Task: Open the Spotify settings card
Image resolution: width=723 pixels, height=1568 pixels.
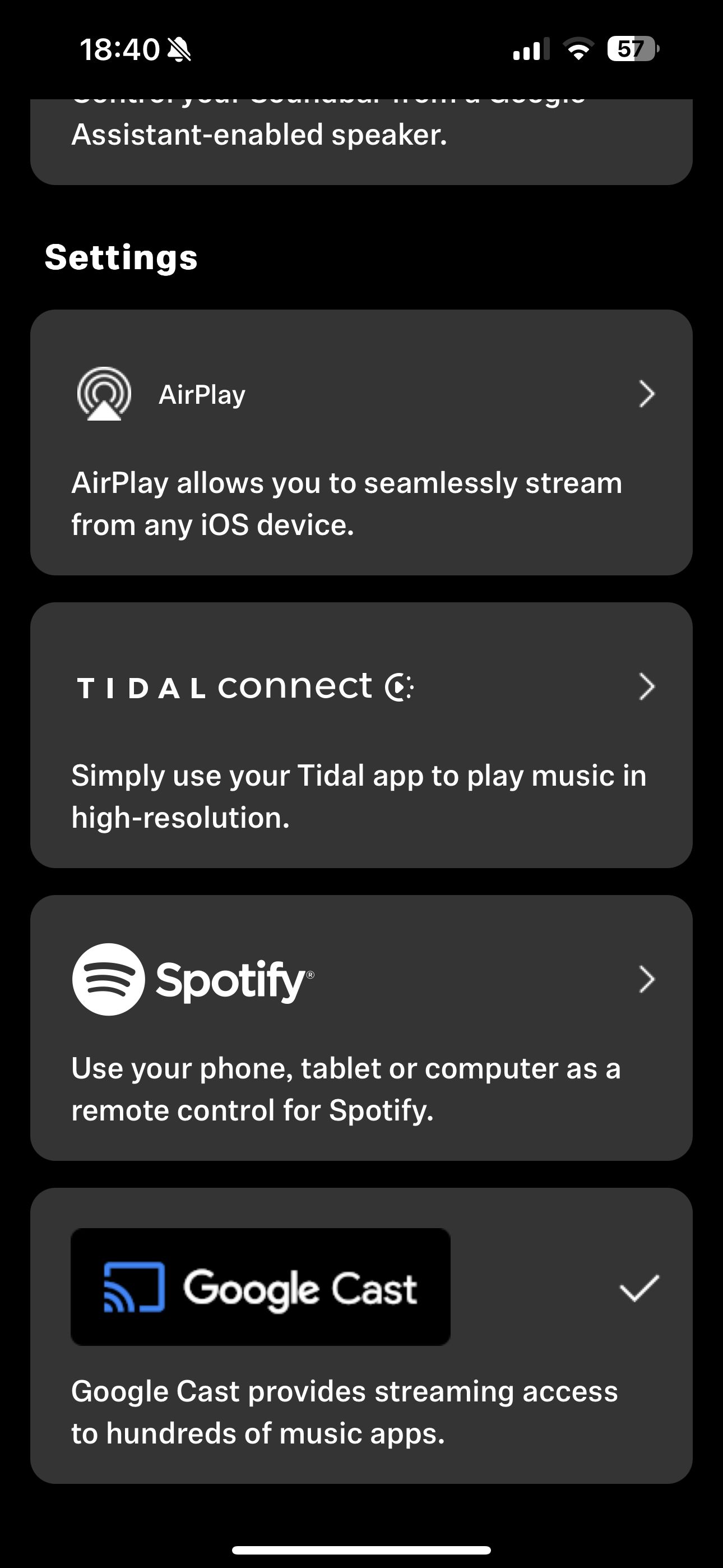Action: pyautogui.click(x=361, y=1027)
